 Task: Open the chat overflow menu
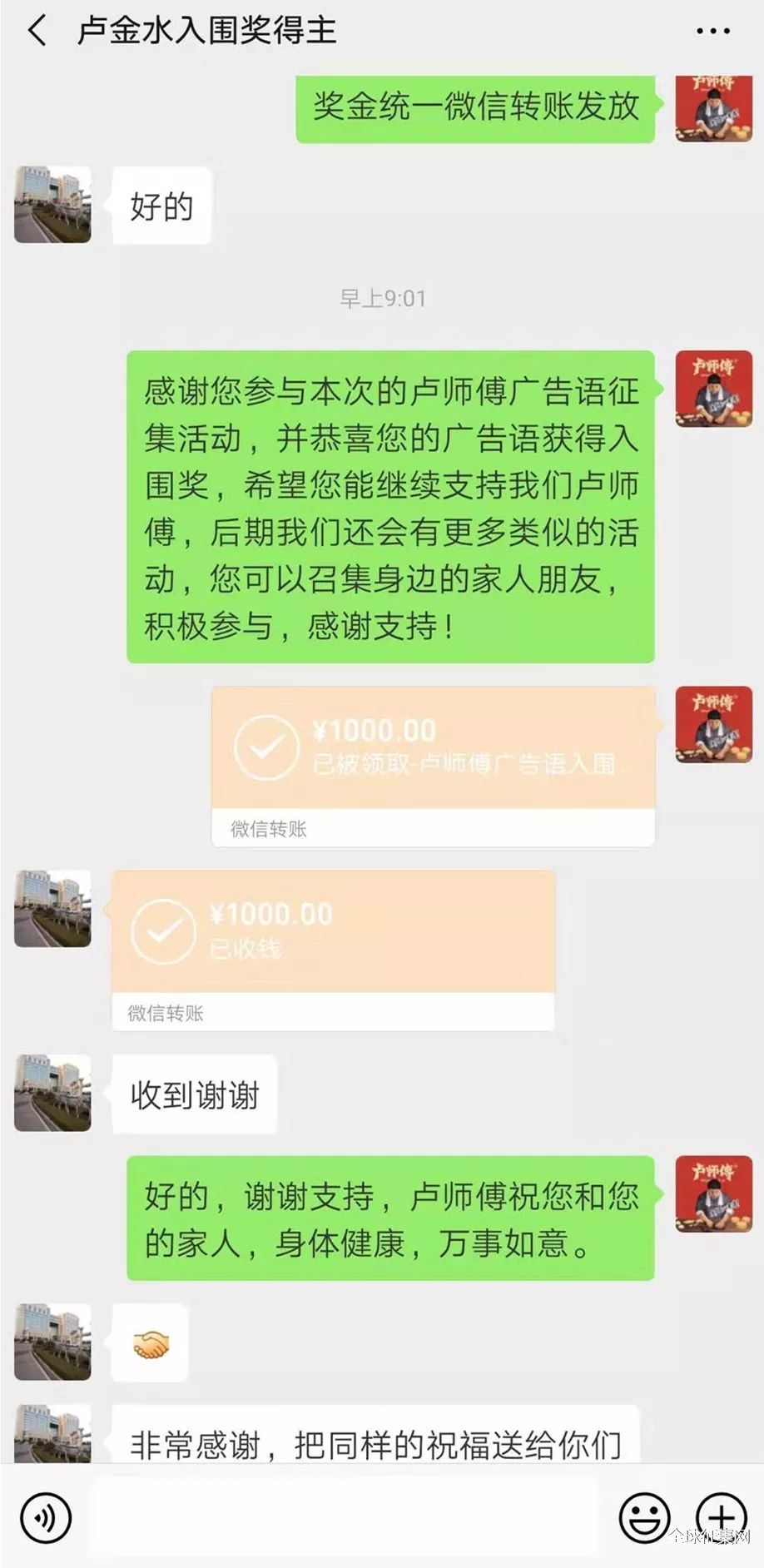pyautogui.click(x=712, y=32)
